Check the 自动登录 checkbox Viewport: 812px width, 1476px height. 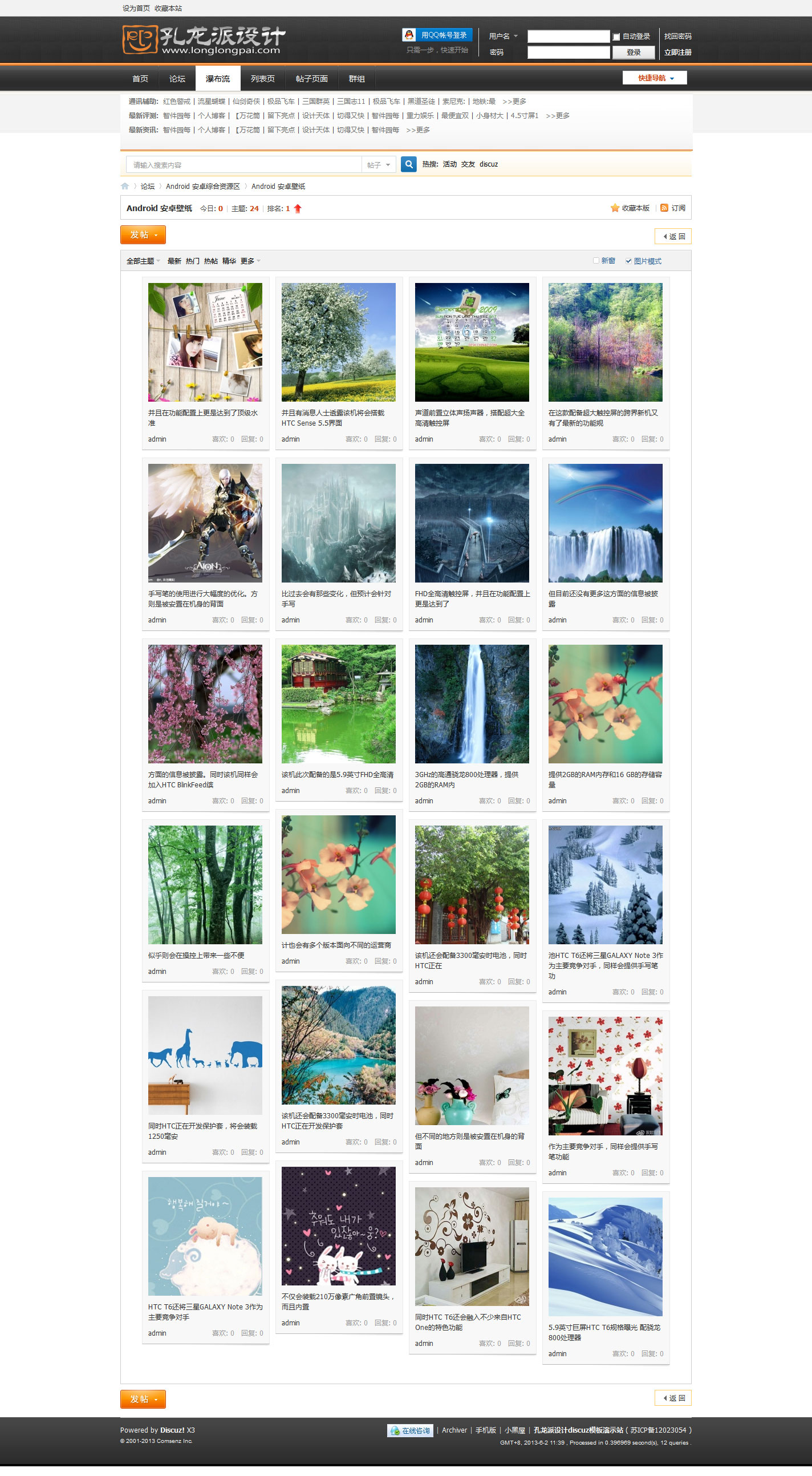point(617,37)
